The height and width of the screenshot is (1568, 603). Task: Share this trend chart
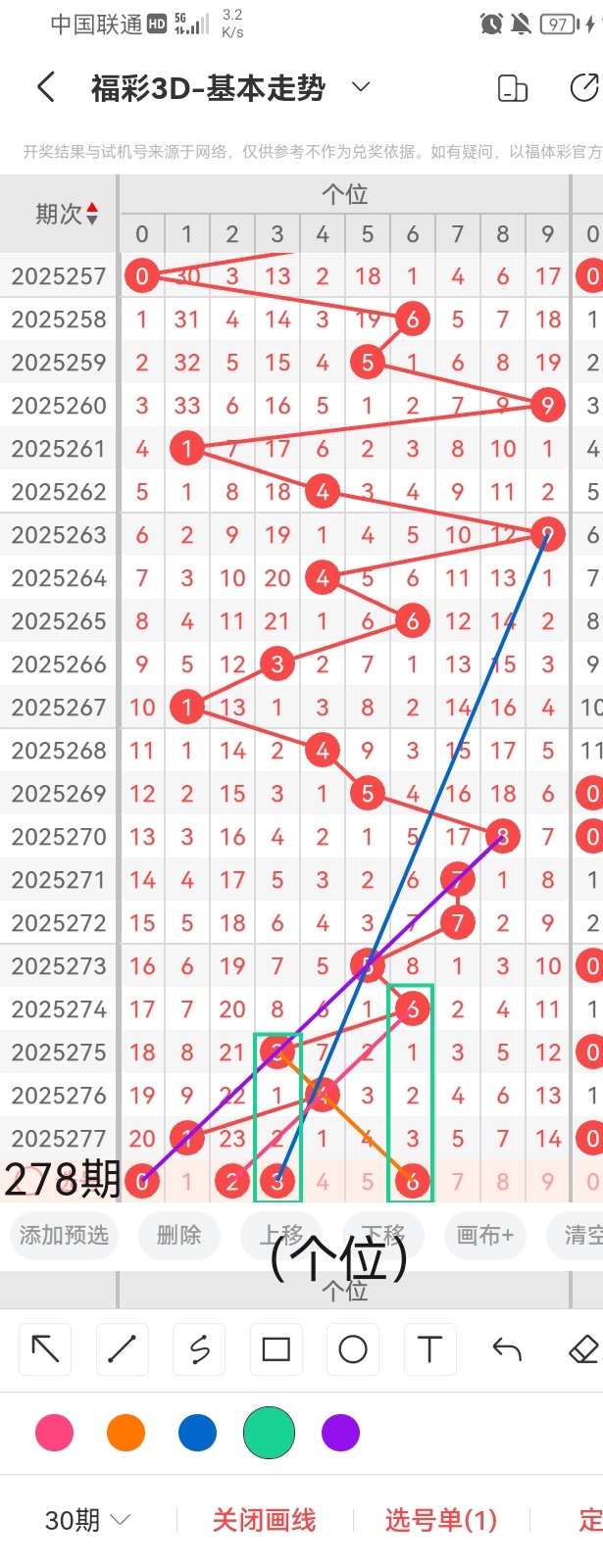click(584, 88)
